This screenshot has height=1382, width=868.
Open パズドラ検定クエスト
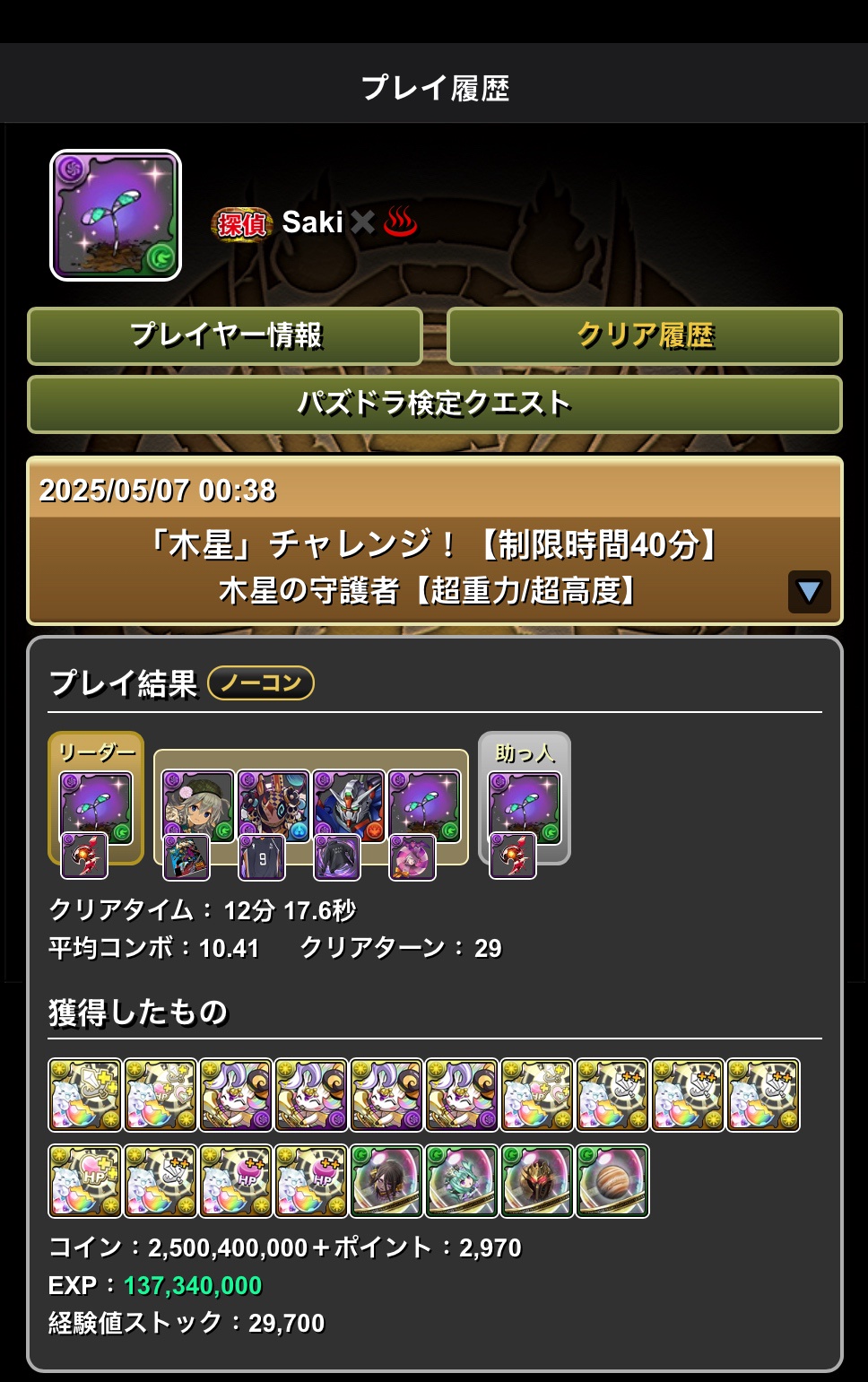(x=434, y=404)
